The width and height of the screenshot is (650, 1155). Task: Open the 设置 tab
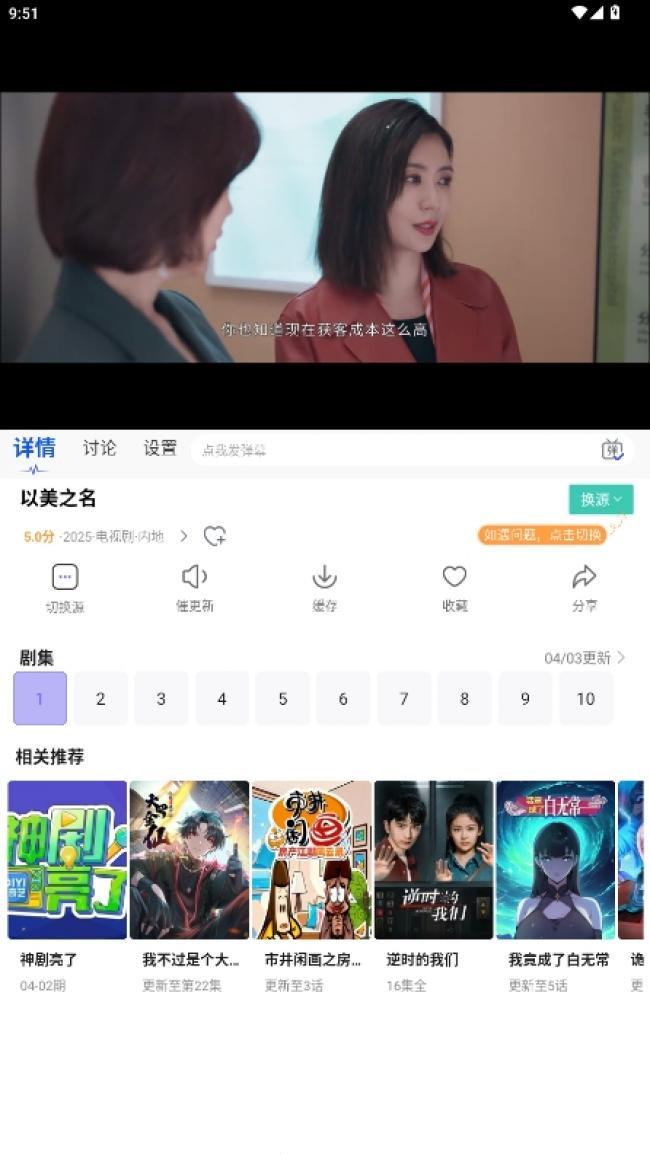point(160,448)
